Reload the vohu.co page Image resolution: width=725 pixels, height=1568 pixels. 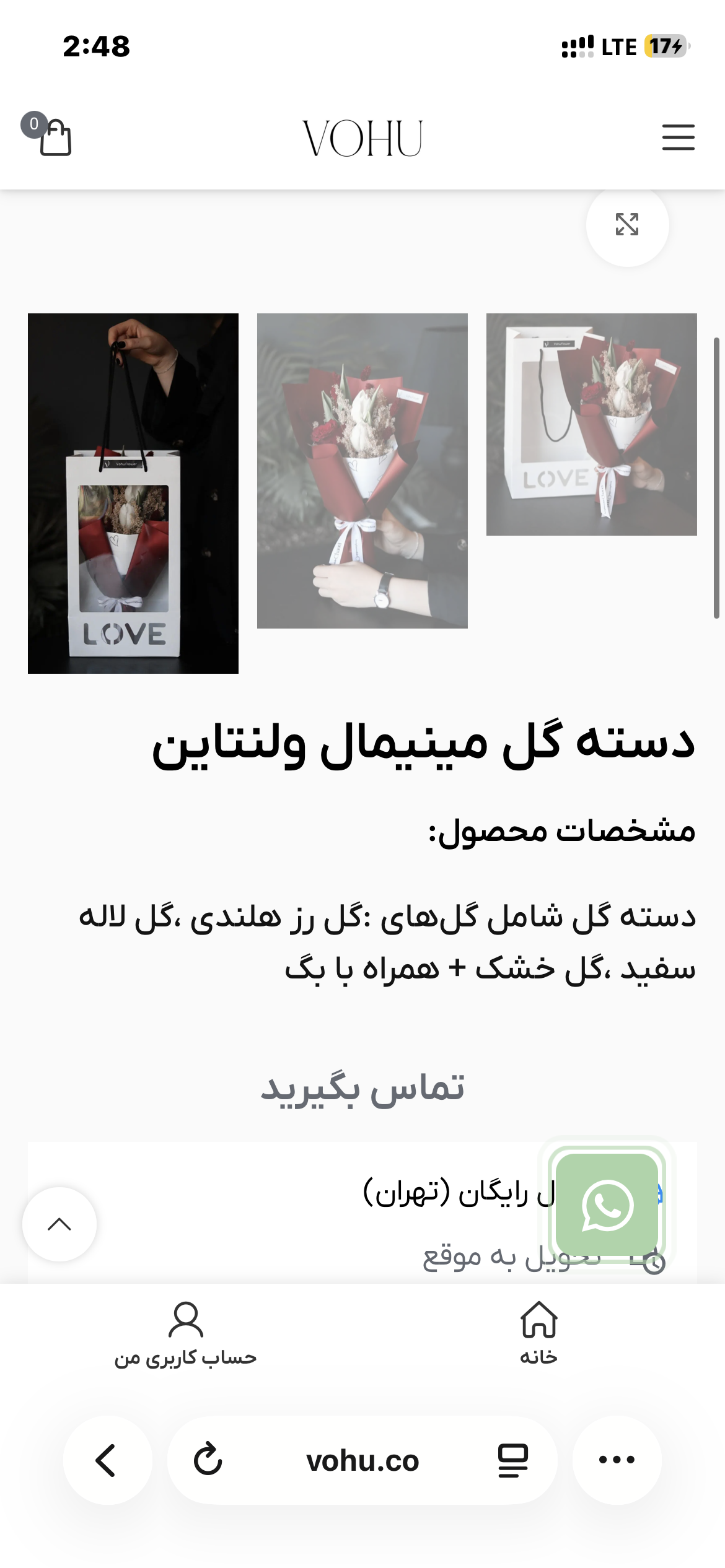tap(208, 1460)
